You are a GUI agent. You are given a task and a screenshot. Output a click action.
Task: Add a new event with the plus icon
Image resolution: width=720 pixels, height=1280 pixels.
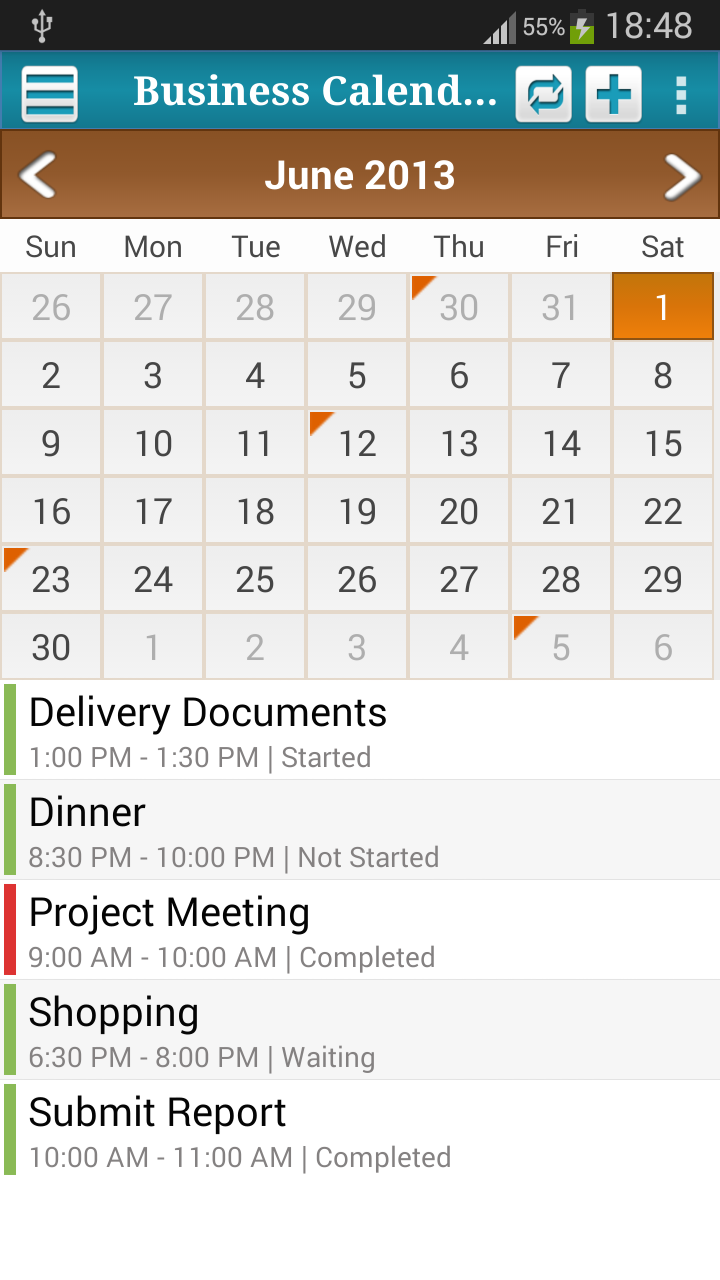point(613,94)
